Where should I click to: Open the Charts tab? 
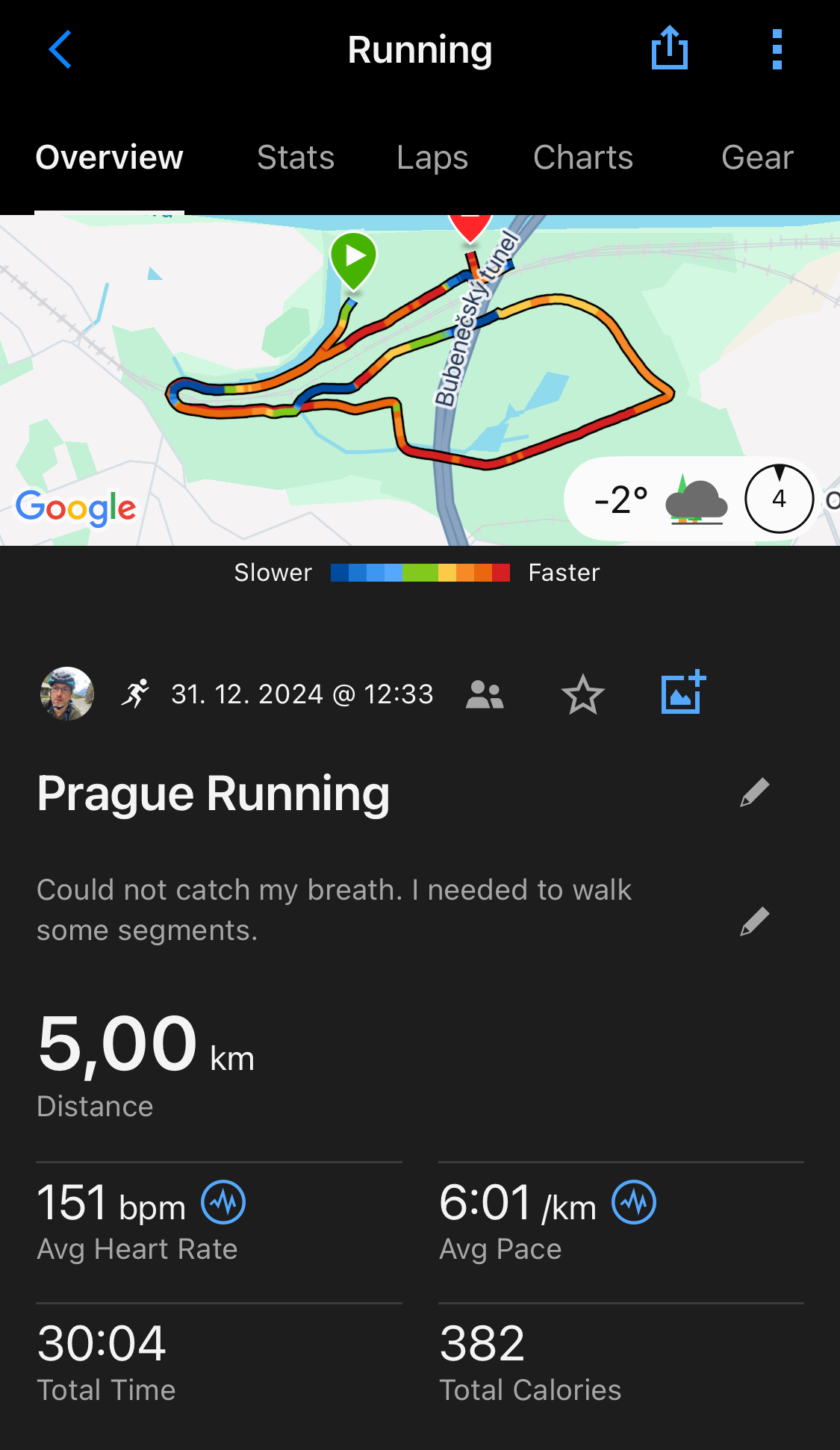click(583, 158)
